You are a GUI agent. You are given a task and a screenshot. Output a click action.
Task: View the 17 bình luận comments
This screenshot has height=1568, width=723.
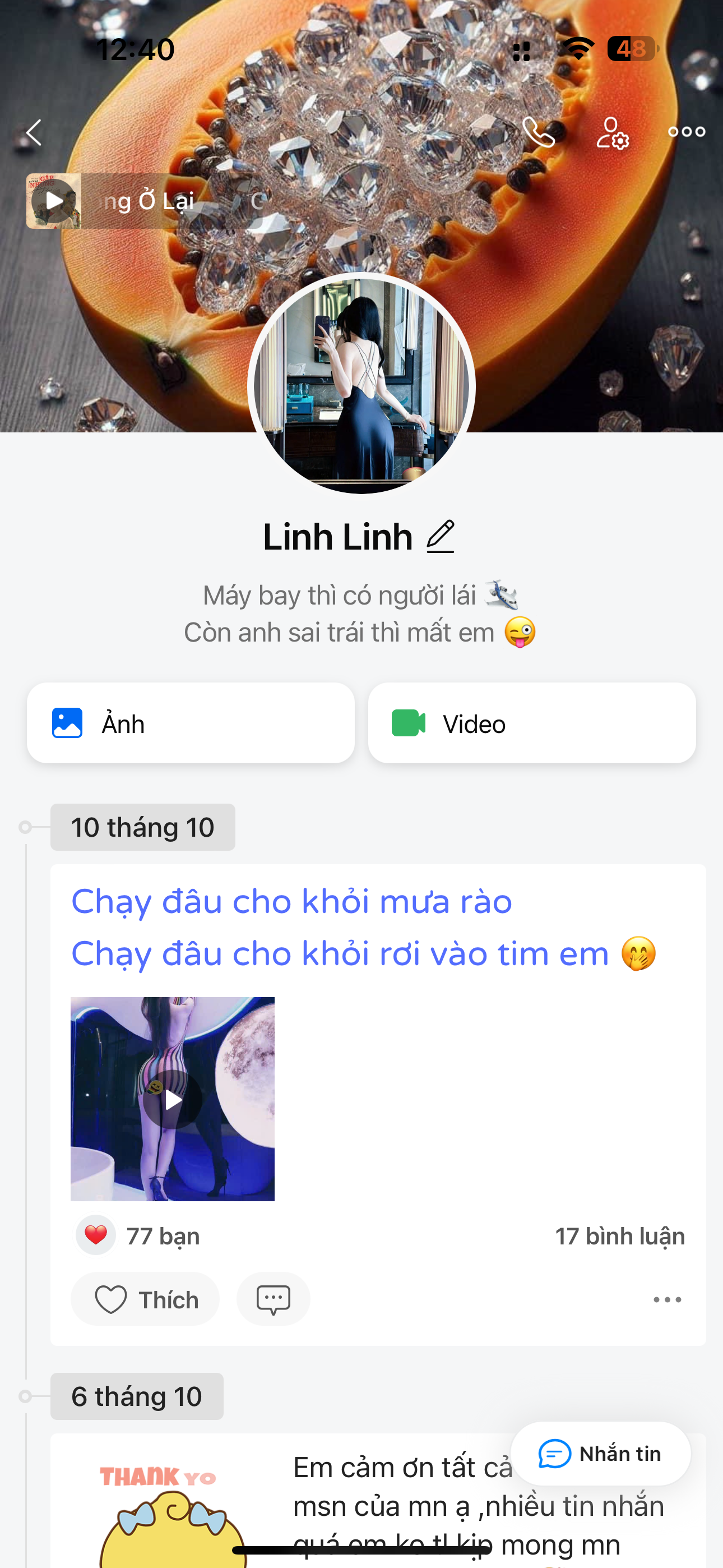[x=619, y=1236]
